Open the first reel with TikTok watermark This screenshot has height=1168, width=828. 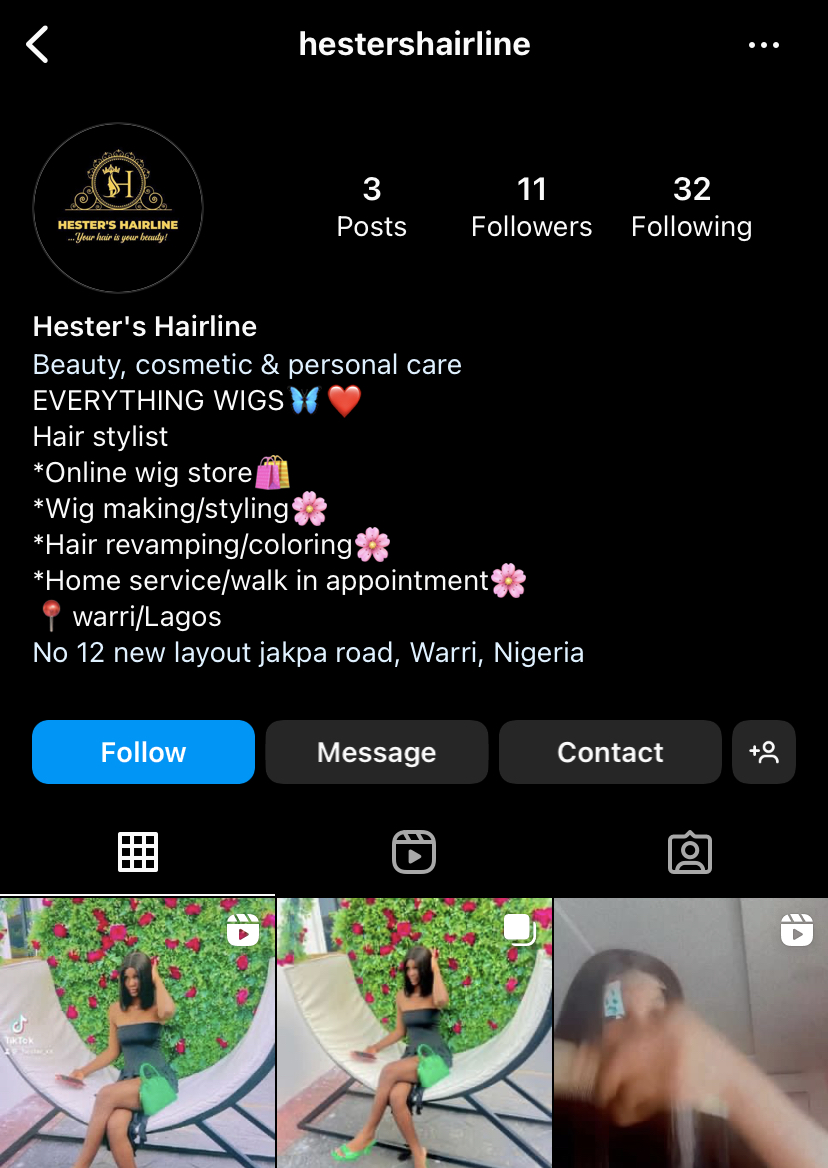pos(137,1032)
